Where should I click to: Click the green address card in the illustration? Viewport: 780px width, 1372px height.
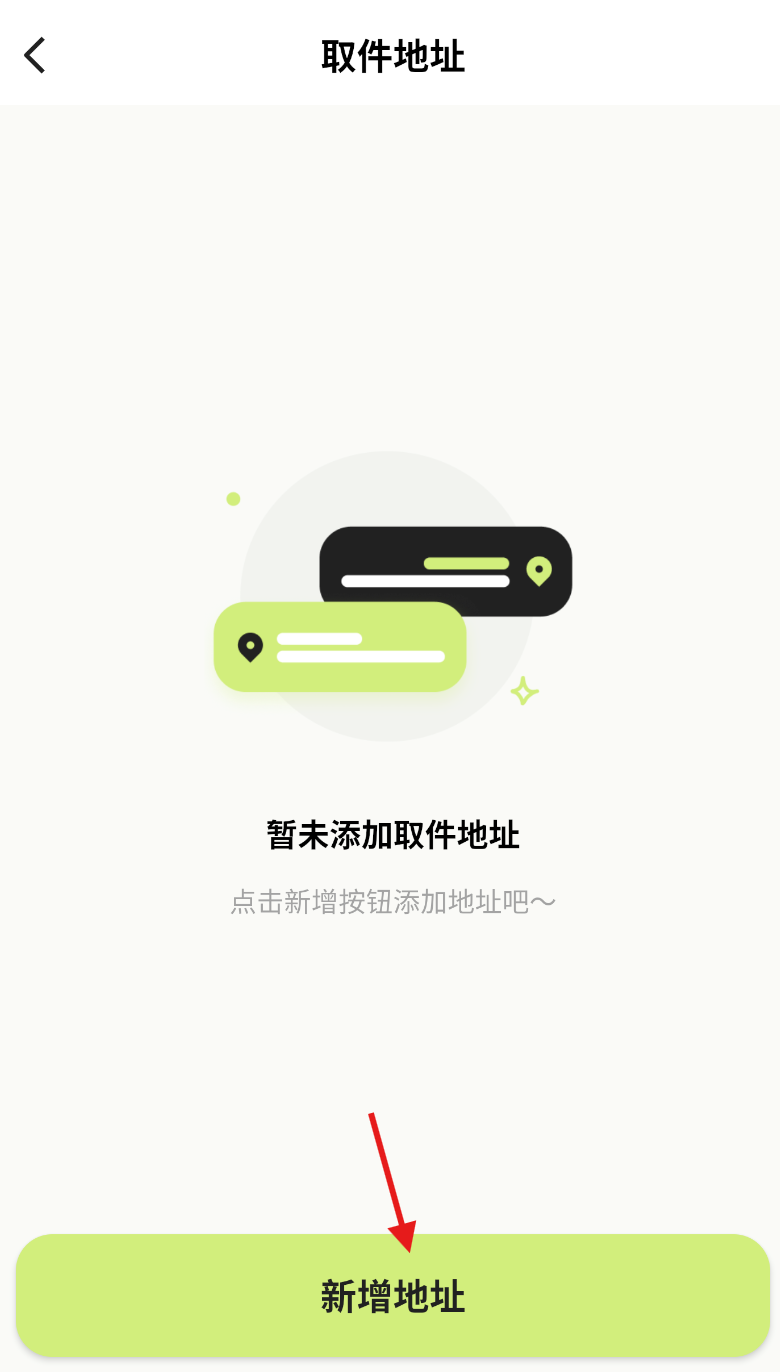point(339,647)
